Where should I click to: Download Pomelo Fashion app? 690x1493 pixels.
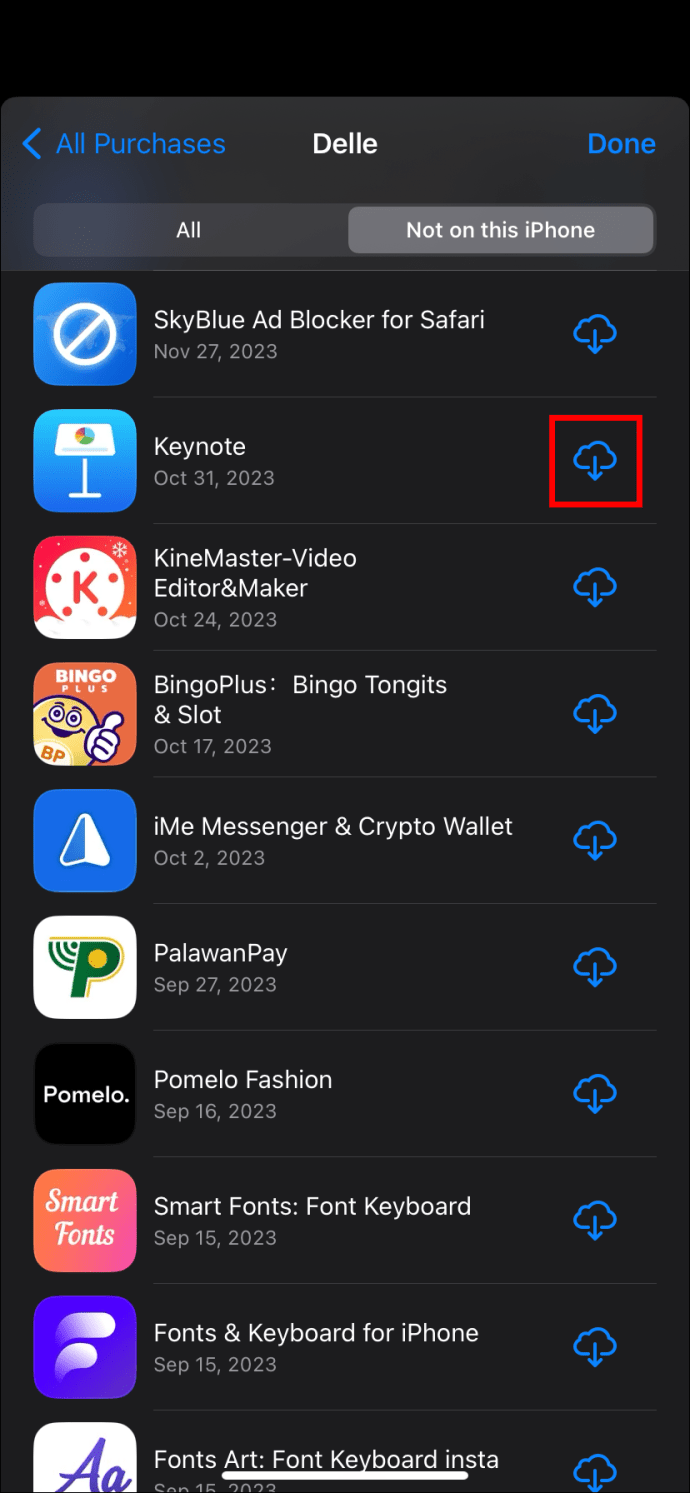pyautogui.click(x=595, y=1094)
